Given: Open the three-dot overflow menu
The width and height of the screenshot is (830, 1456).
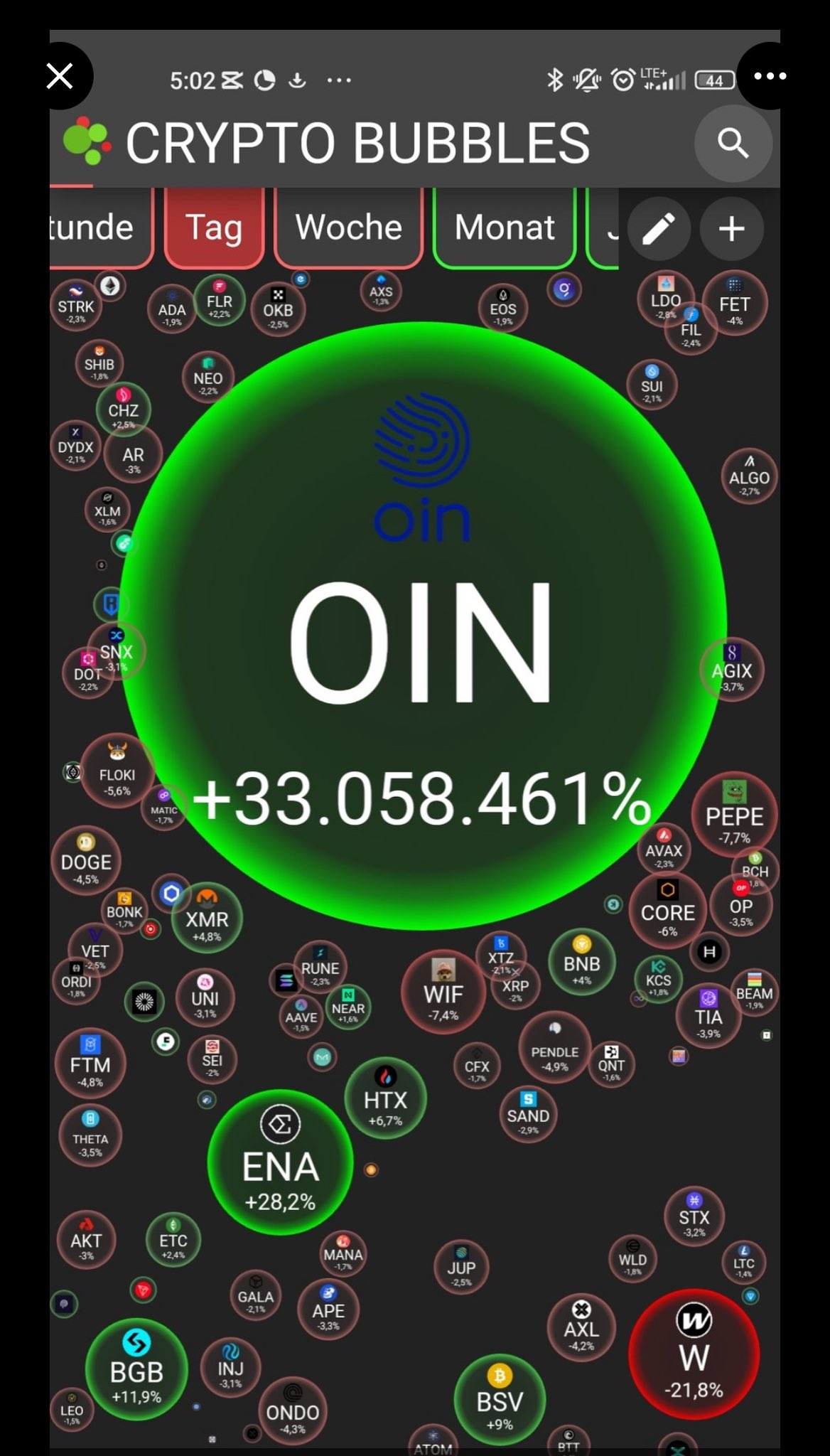Looking at the screenshot, I should click(x=770, y=76).
